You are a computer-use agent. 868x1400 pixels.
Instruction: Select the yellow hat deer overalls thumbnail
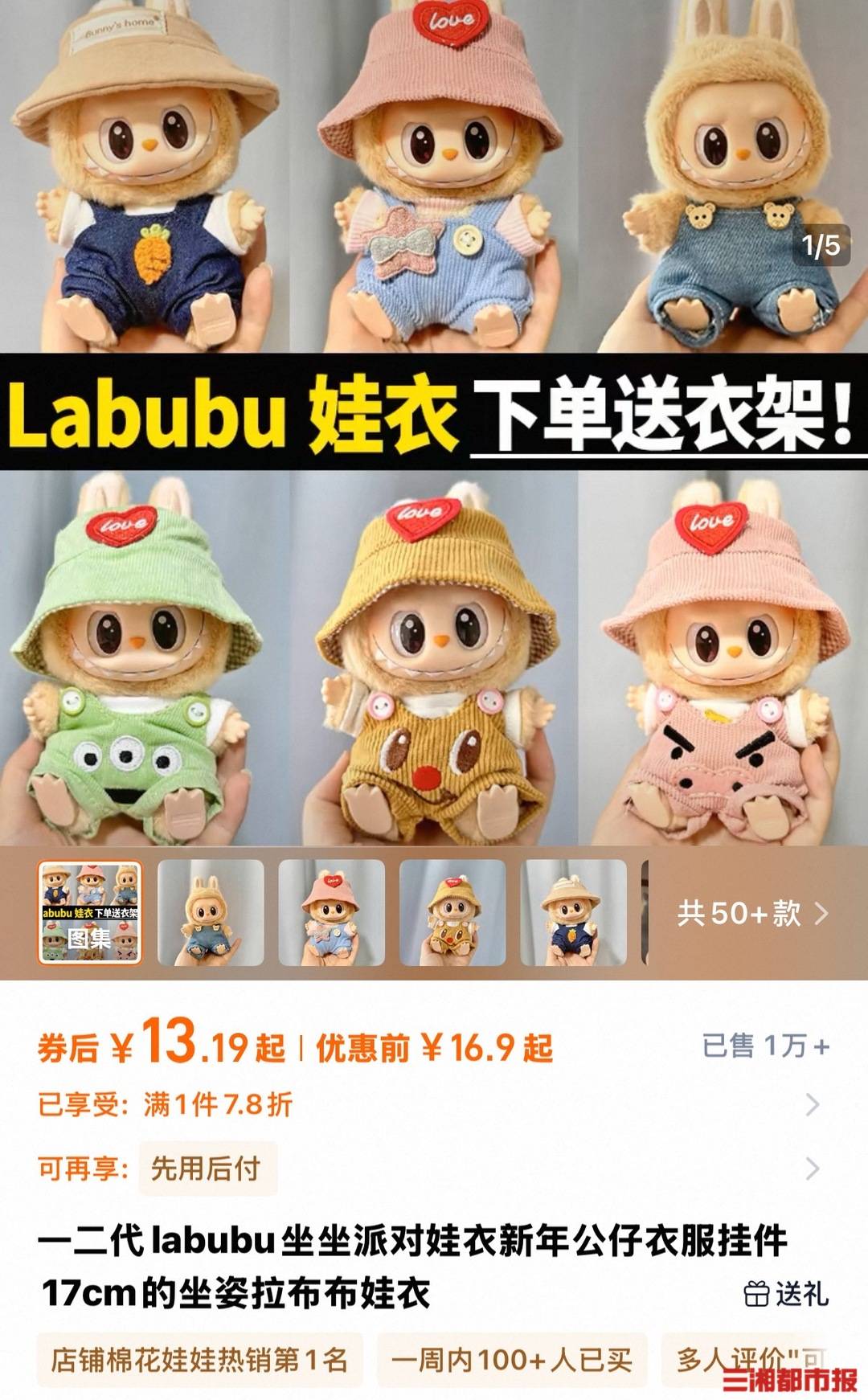[452, 912]
